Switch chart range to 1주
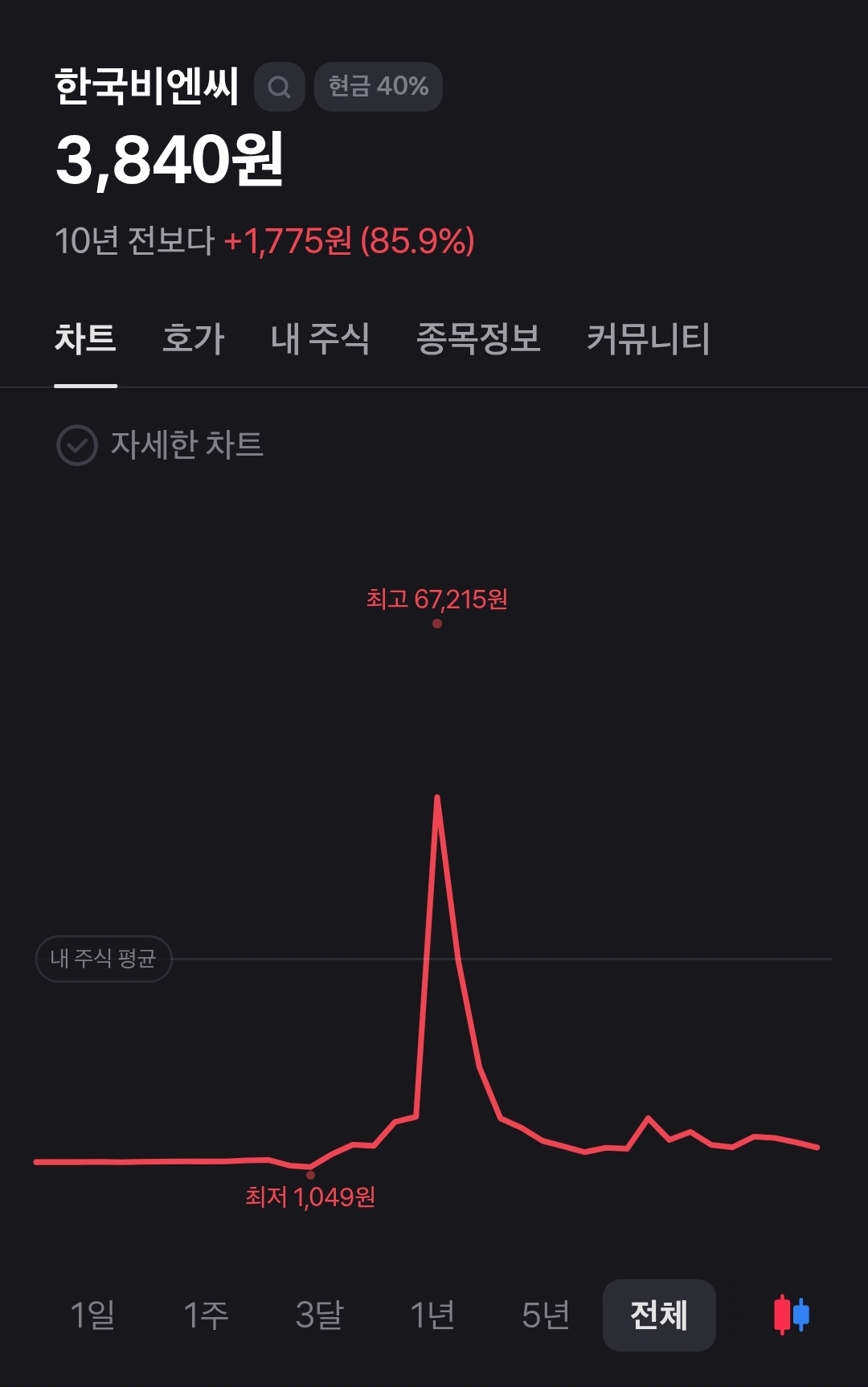This screenshot has width=868, height=1387. click(x=206, y=1315)
